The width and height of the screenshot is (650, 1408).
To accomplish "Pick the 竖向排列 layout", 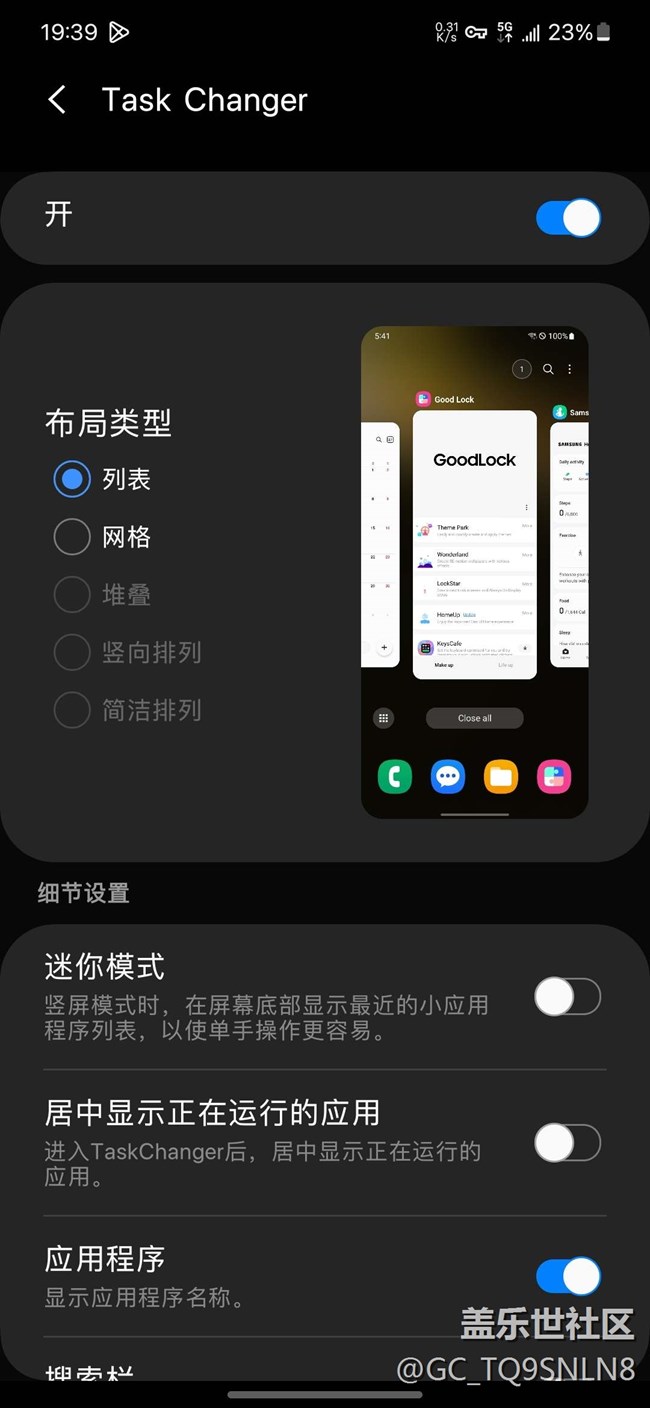I will coord(72,653).
